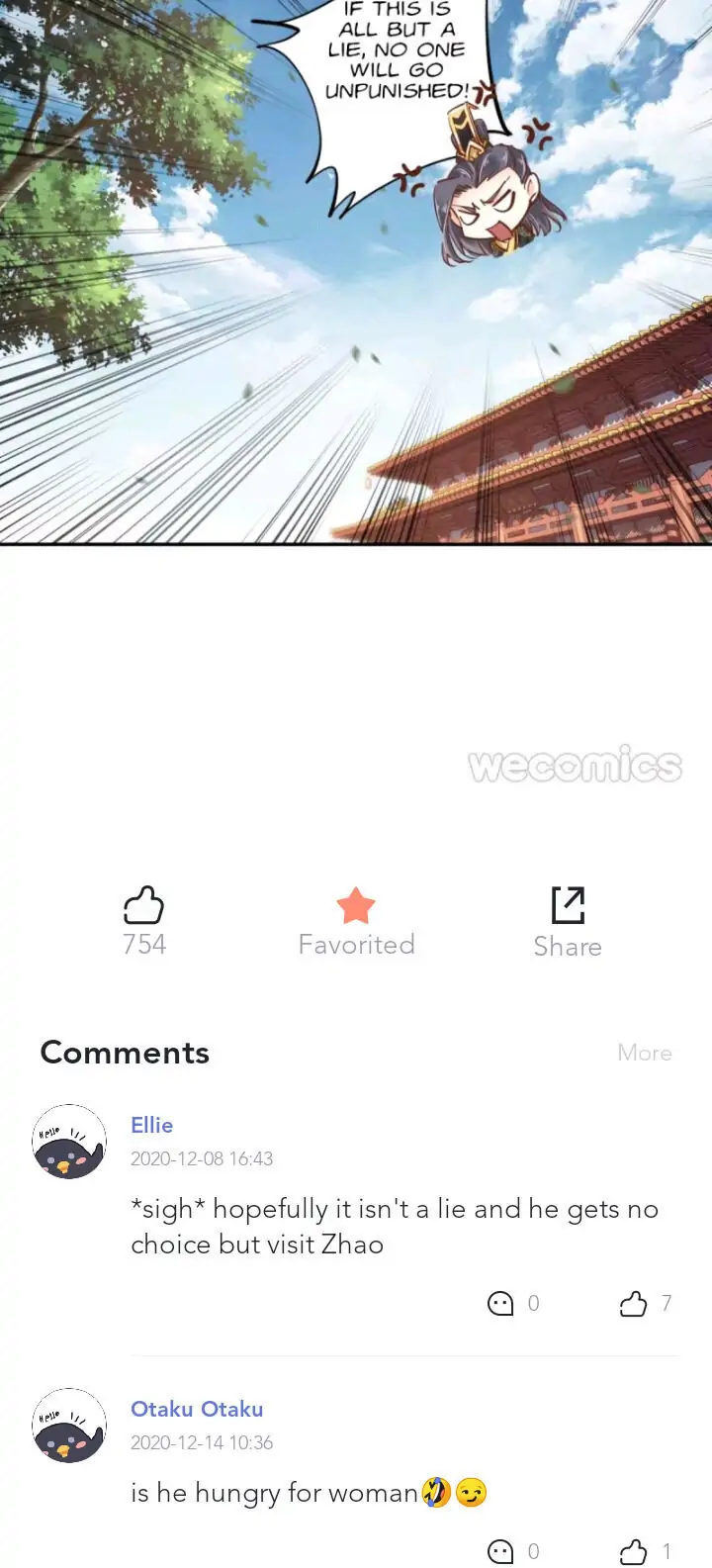View Otaku Otaku's avatar
This screenshot has width=712, height=1568.
tap(69, 1426)
